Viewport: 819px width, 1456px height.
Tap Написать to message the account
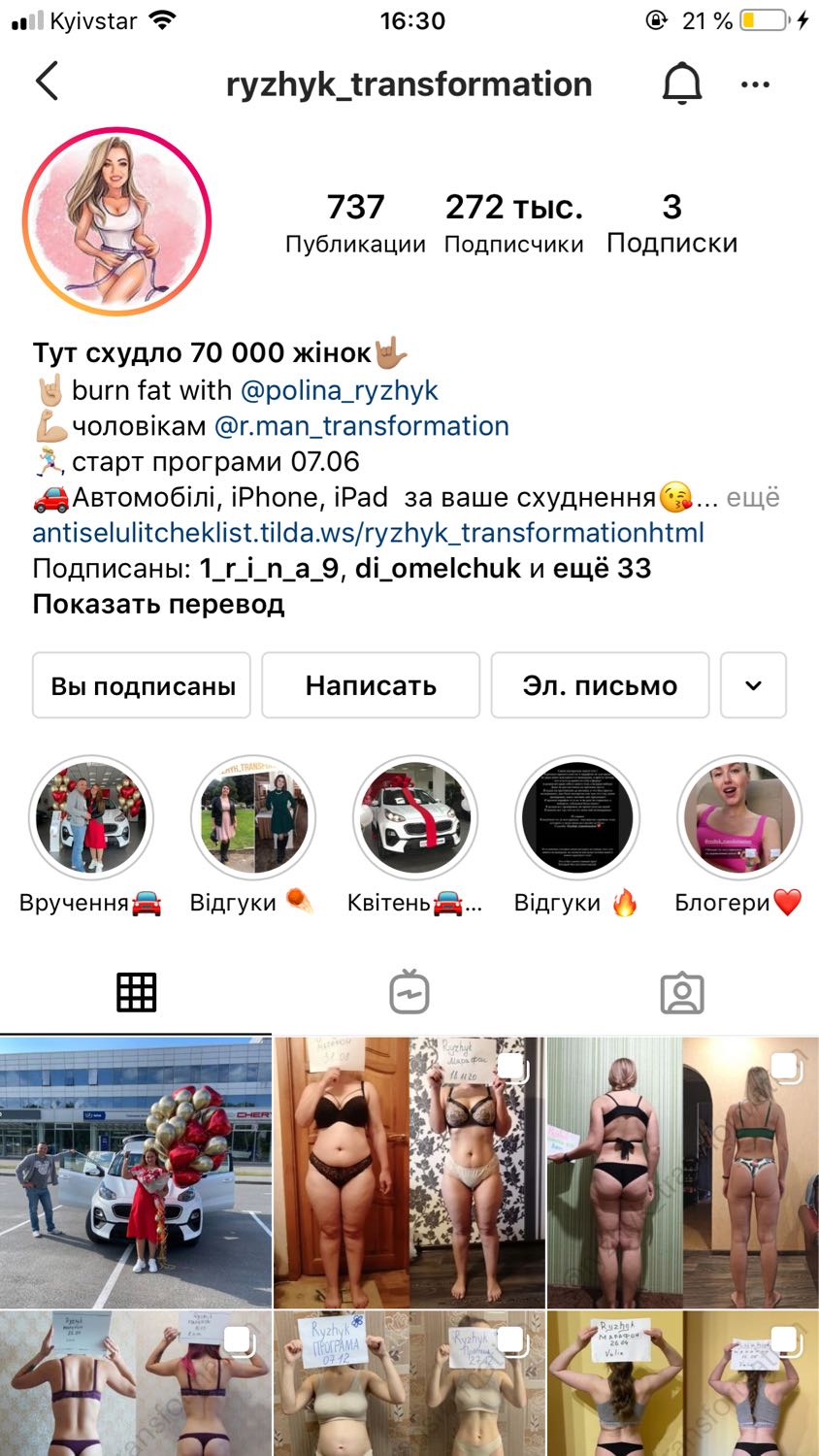point(371,685)
